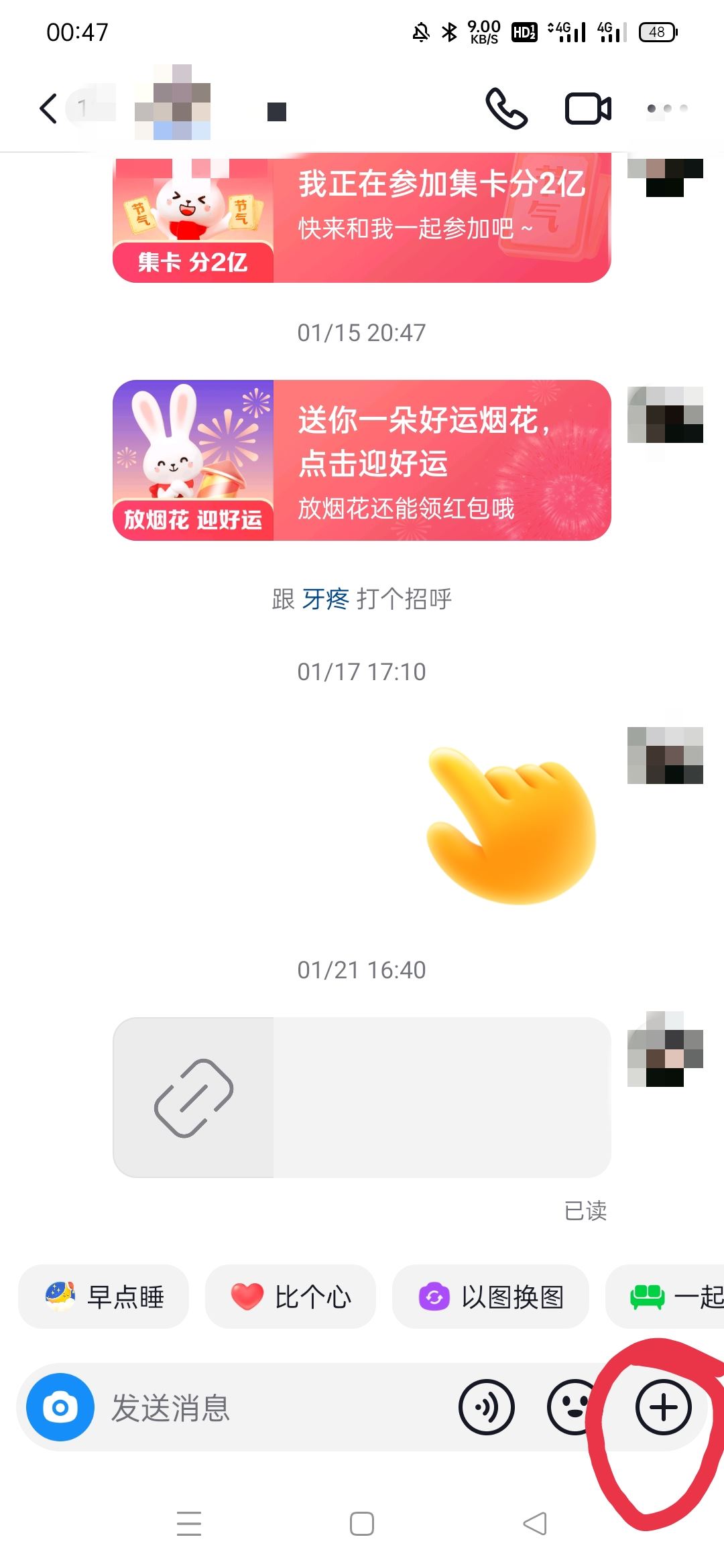Open the camera from the message bar
Image resolution: width=724 pixels, height=1568 pixels.
(60, 1407)
